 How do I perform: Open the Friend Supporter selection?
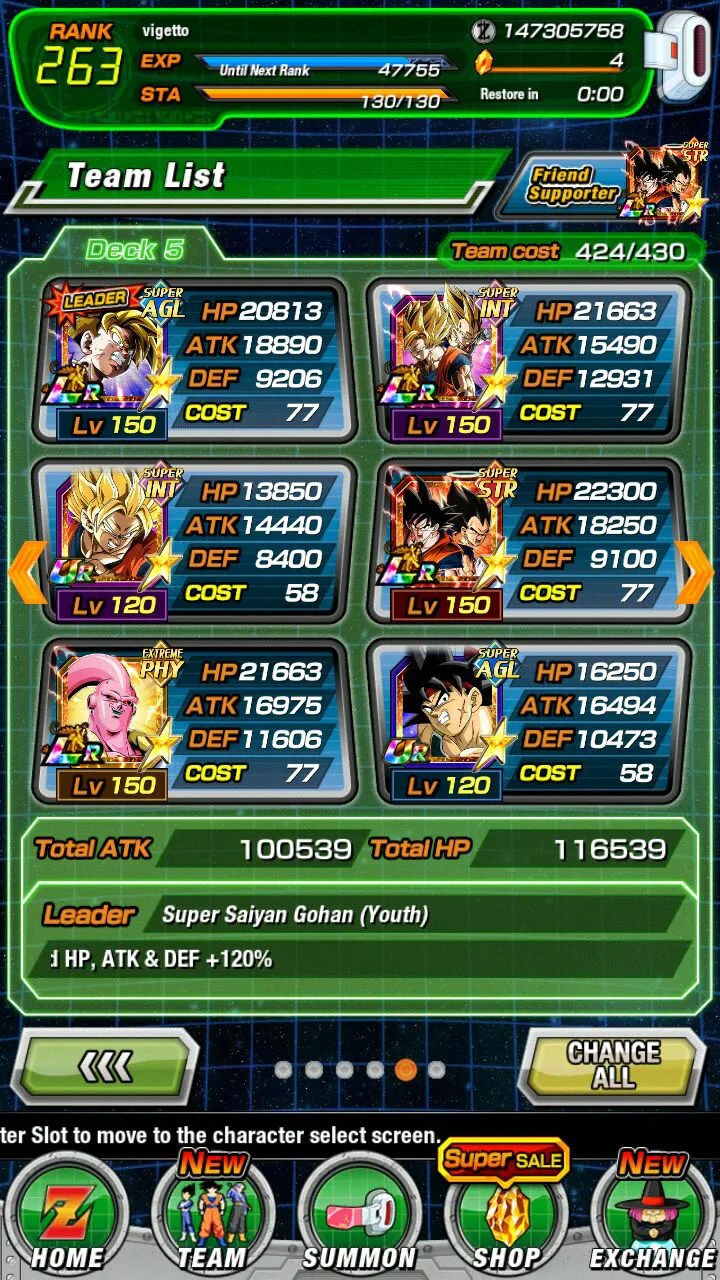pyautogui.click(x=600, y=186)
